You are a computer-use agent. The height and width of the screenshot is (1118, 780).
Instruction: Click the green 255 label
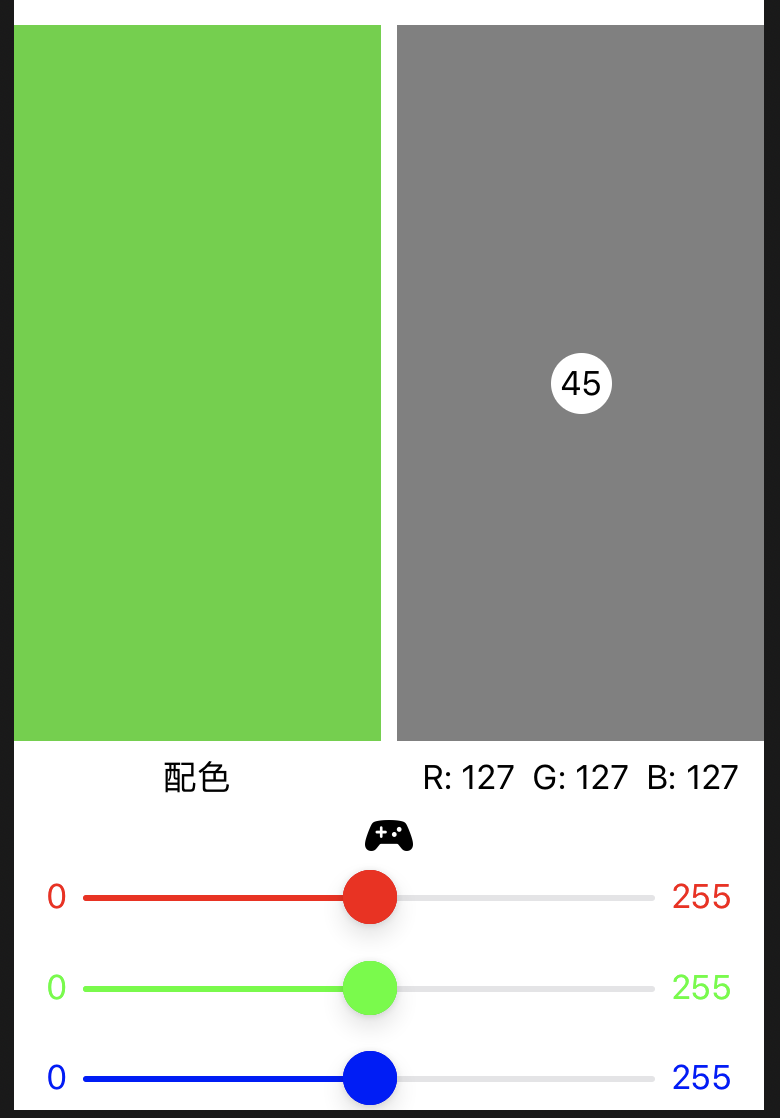coord(701,988)
